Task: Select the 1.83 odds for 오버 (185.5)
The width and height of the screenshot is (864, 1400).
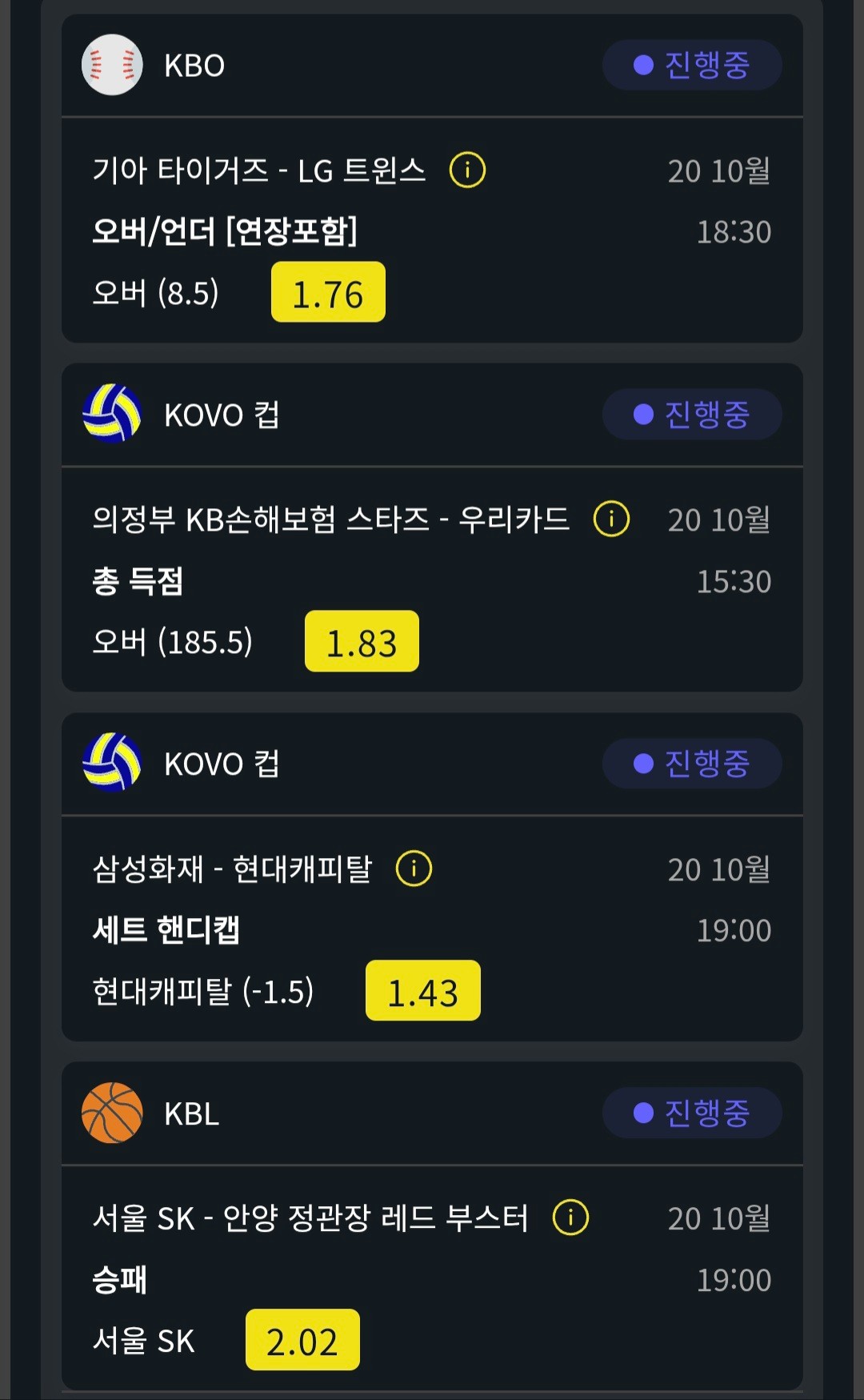Action: [x=362, y=641]
